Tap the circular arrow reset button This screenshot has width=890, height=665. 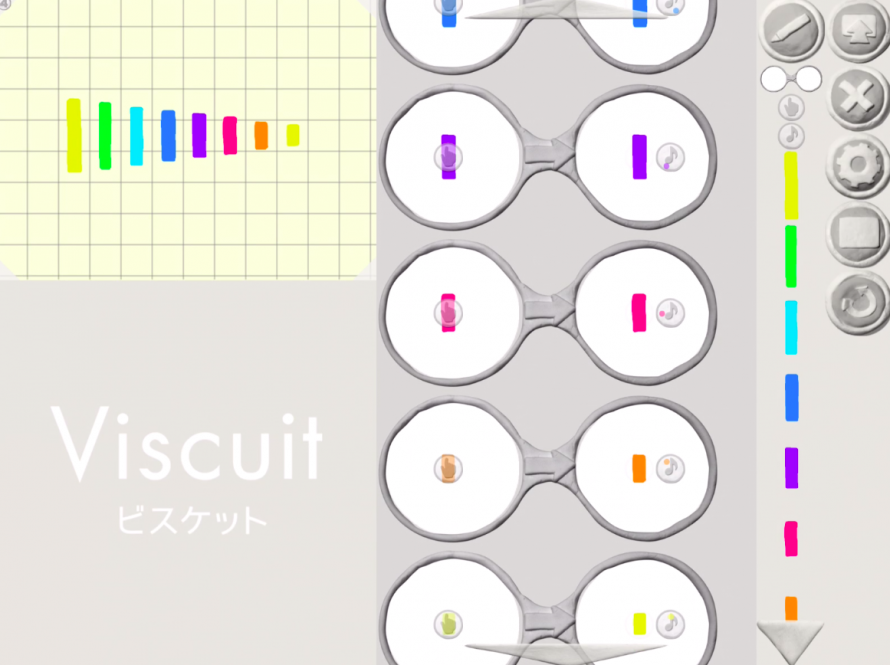[x=856, y=300]
